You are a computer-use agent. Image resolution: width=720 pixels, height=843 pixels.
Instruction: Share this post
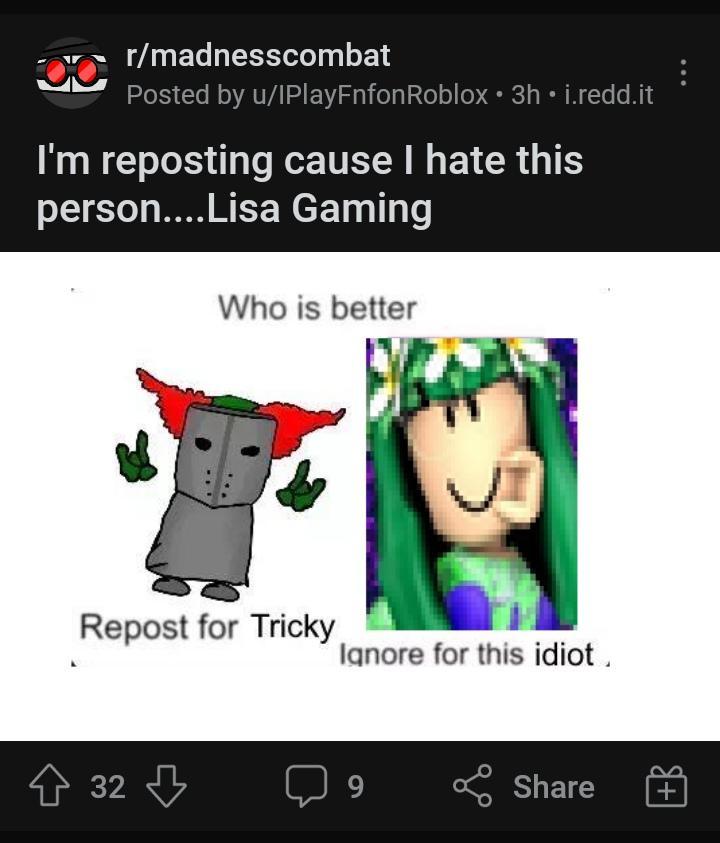click(524, 787)
